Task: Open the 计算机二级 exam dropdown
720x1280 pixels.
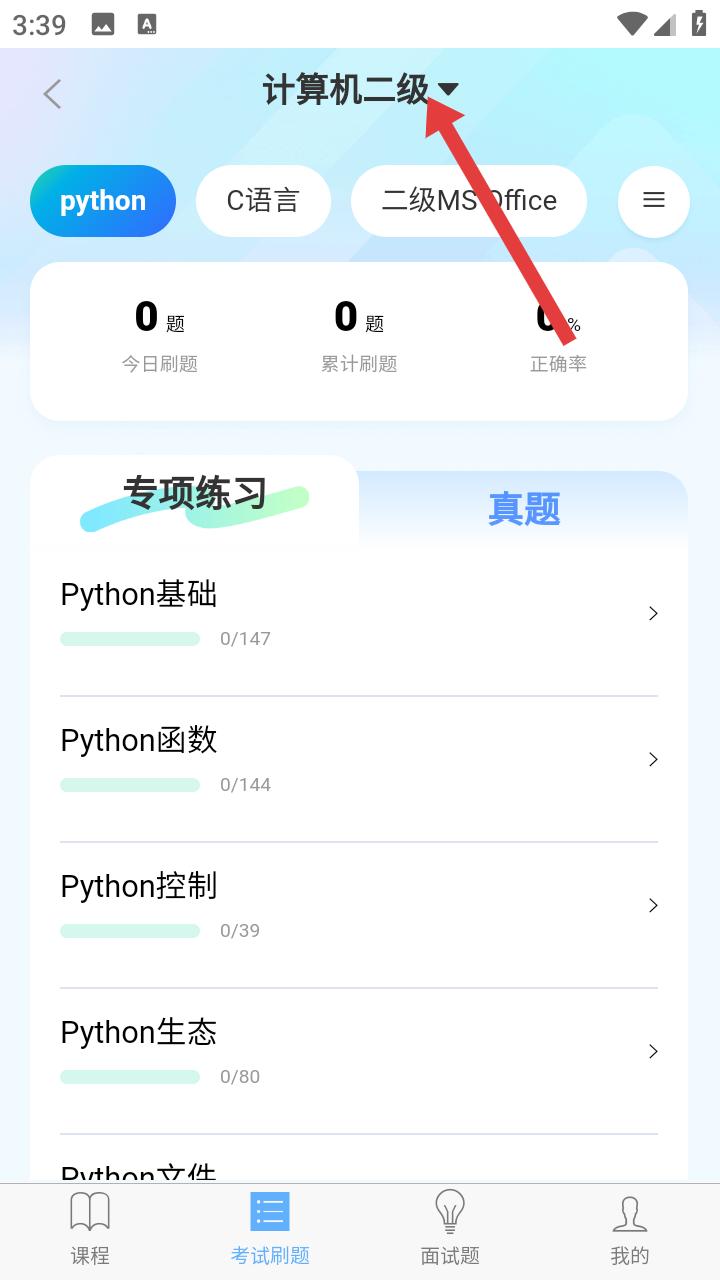Action: pos(360,90)
